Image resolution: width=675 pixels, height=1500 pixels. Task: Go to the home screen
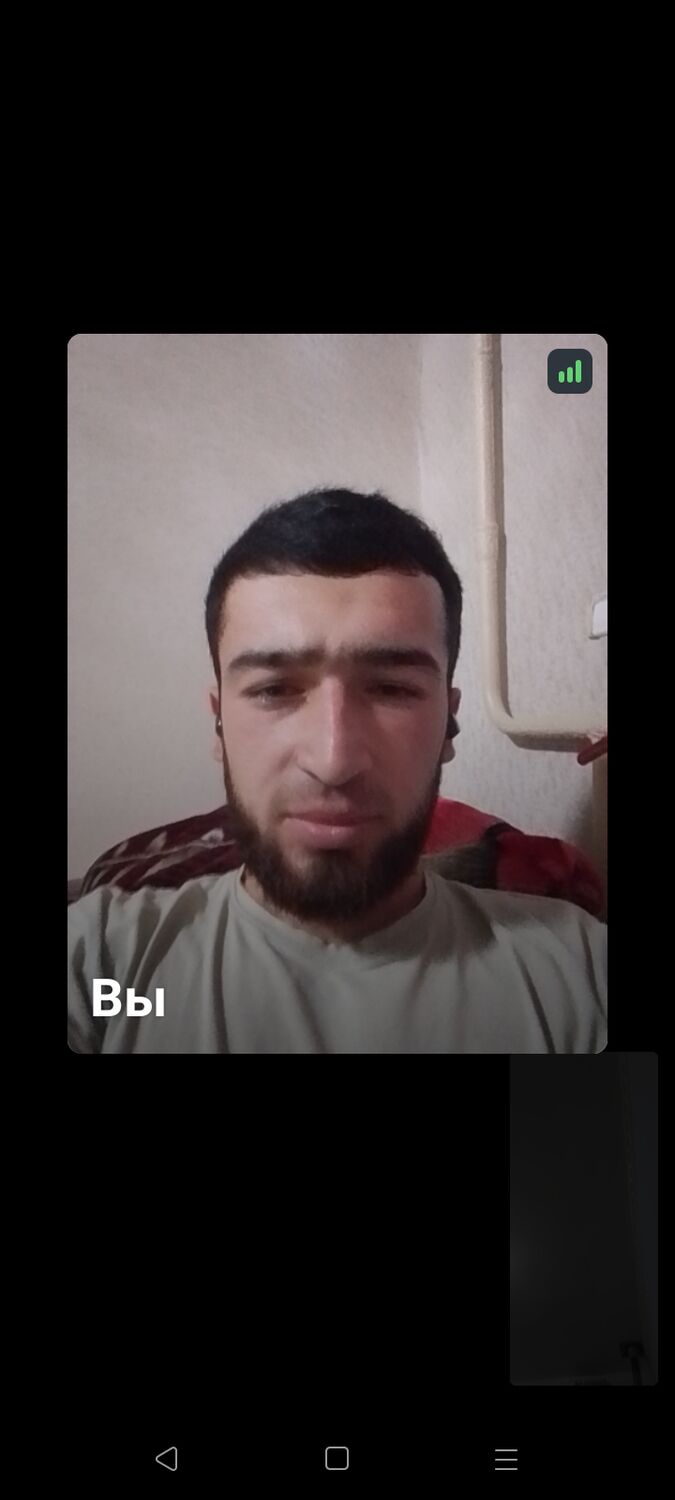click(x=337, y=1458)
